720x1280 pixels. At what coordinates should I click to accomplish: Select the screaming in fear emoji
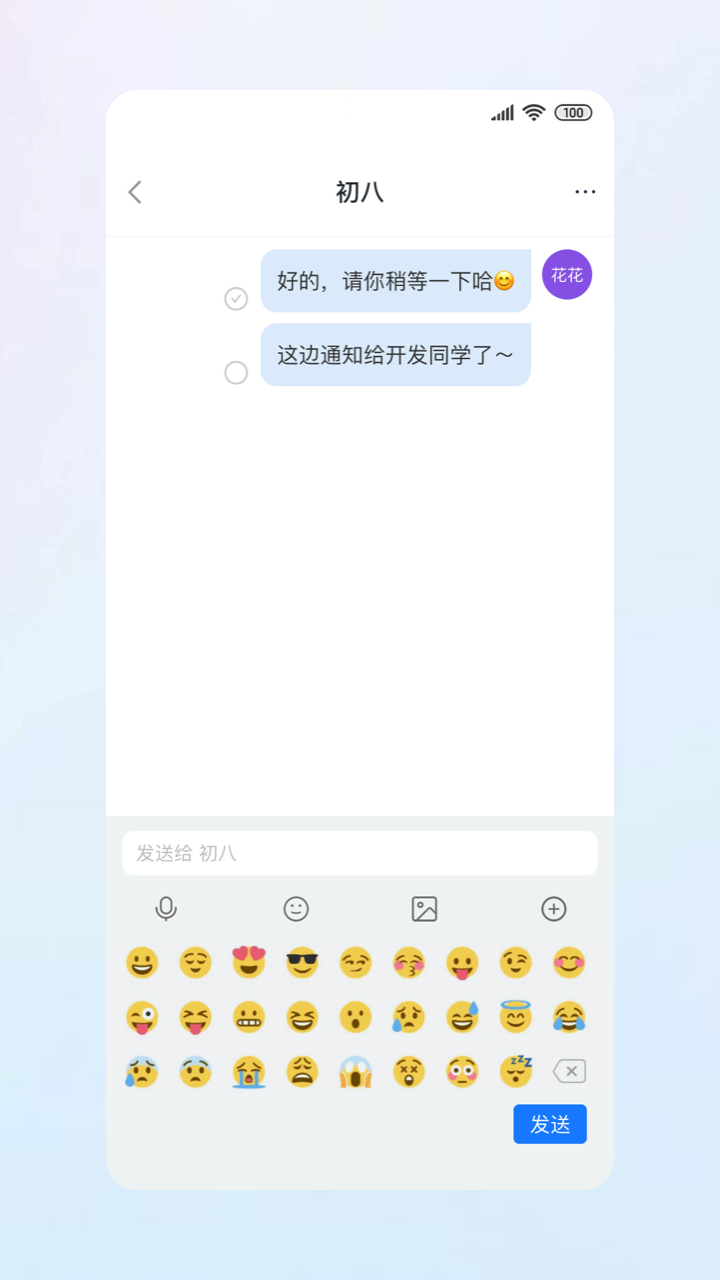(x=356, y=1071)
